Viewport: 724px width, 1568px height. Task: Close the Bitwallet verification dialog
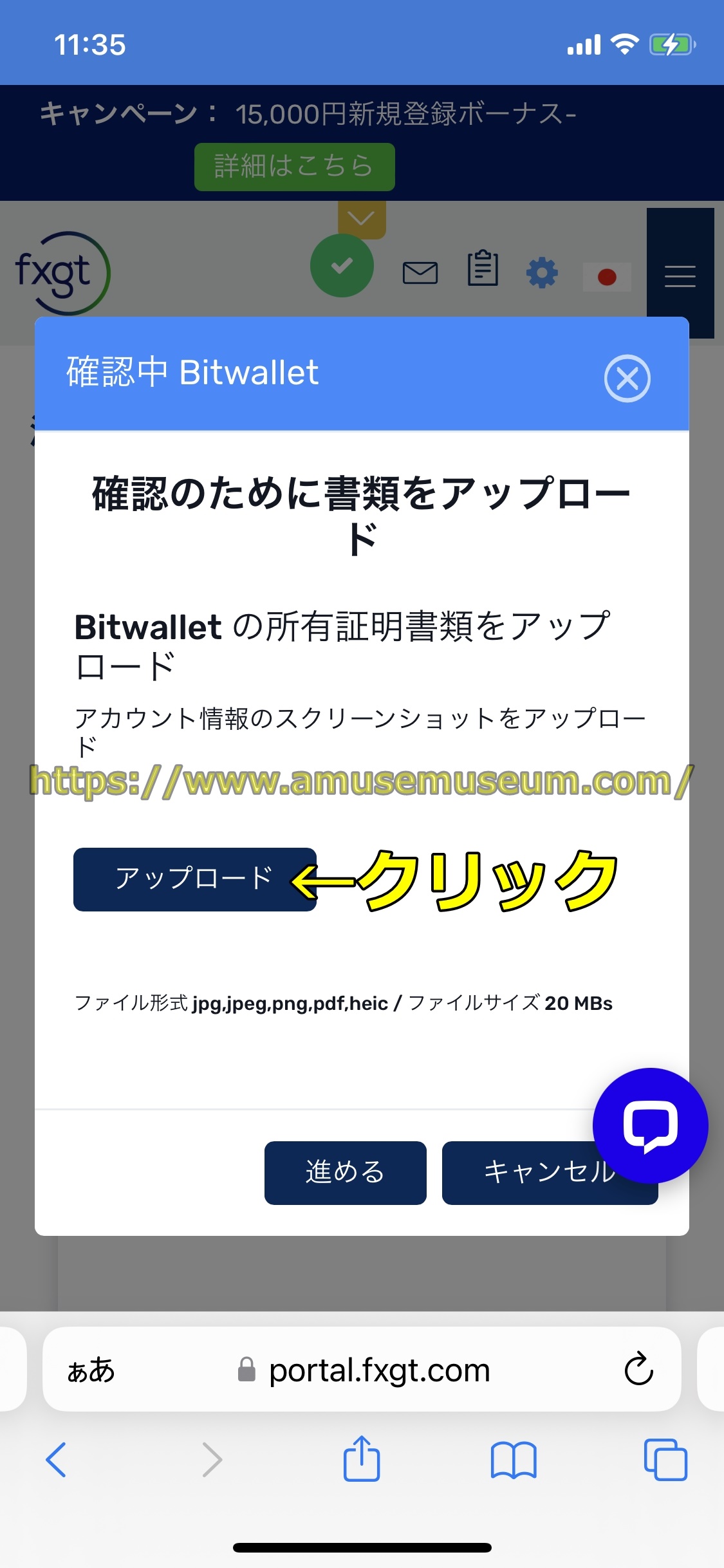tap(627, 378)
